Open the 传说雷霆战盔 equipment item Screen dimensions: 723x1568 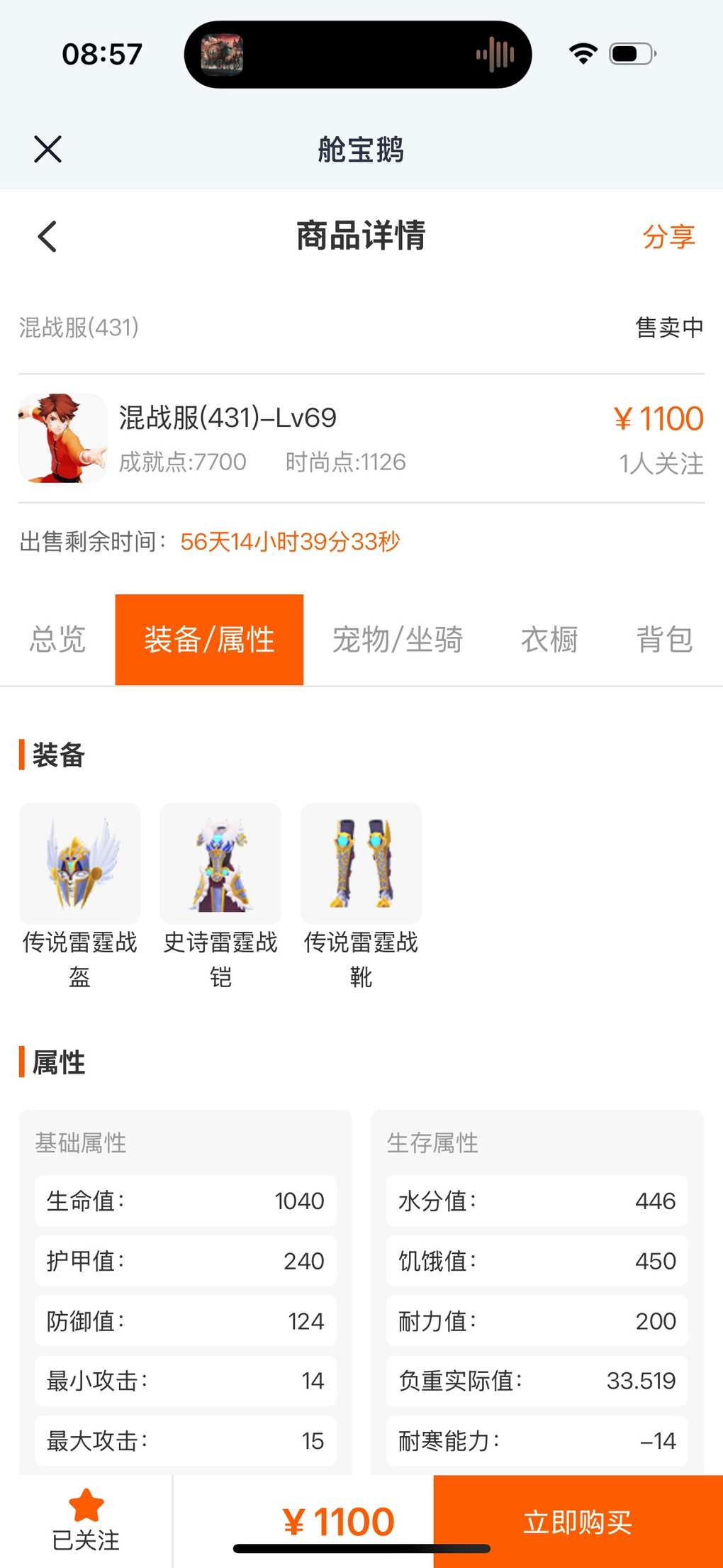coord(80,864)
